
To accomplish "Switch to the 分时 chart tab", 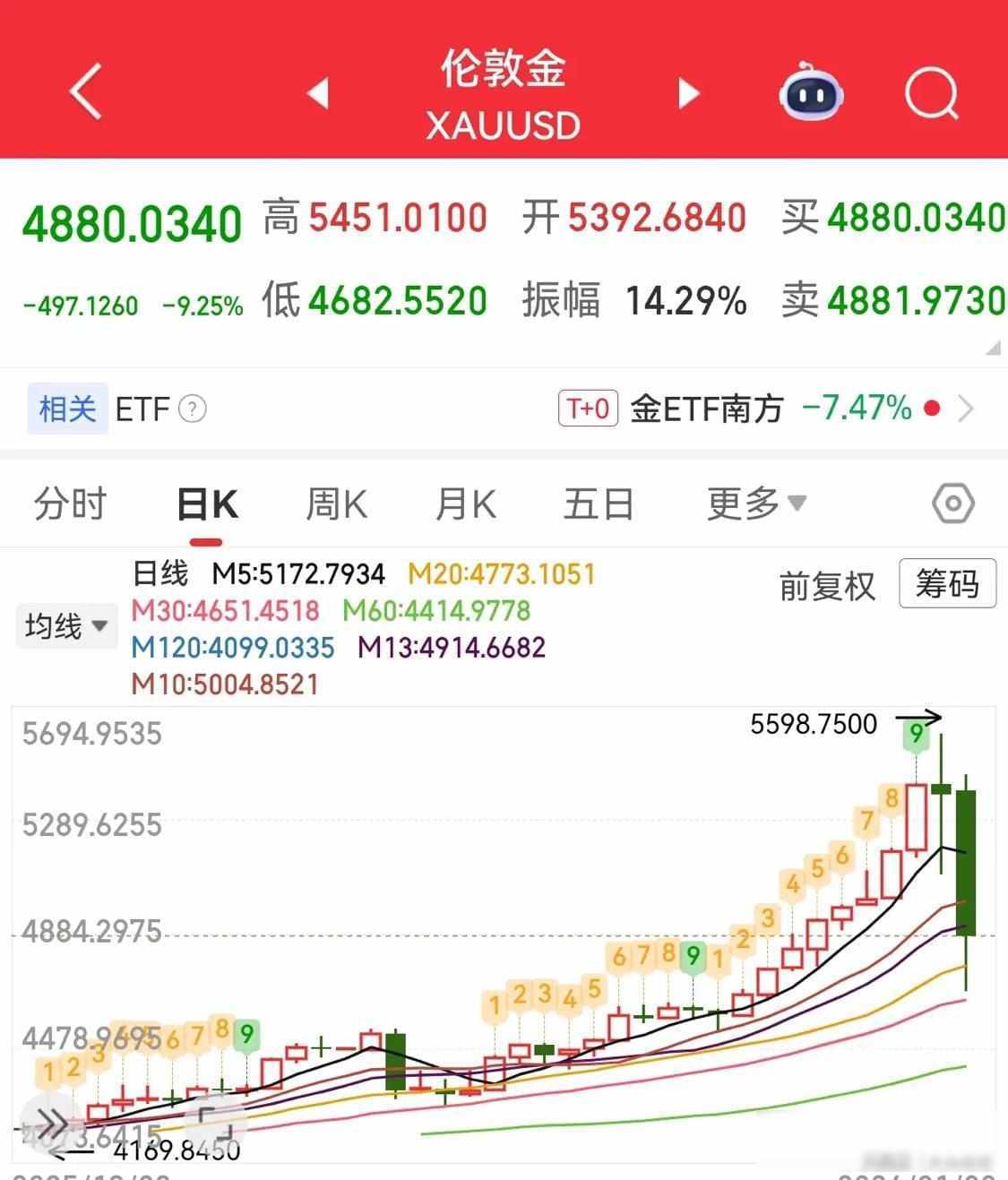I will coord(70,504).
